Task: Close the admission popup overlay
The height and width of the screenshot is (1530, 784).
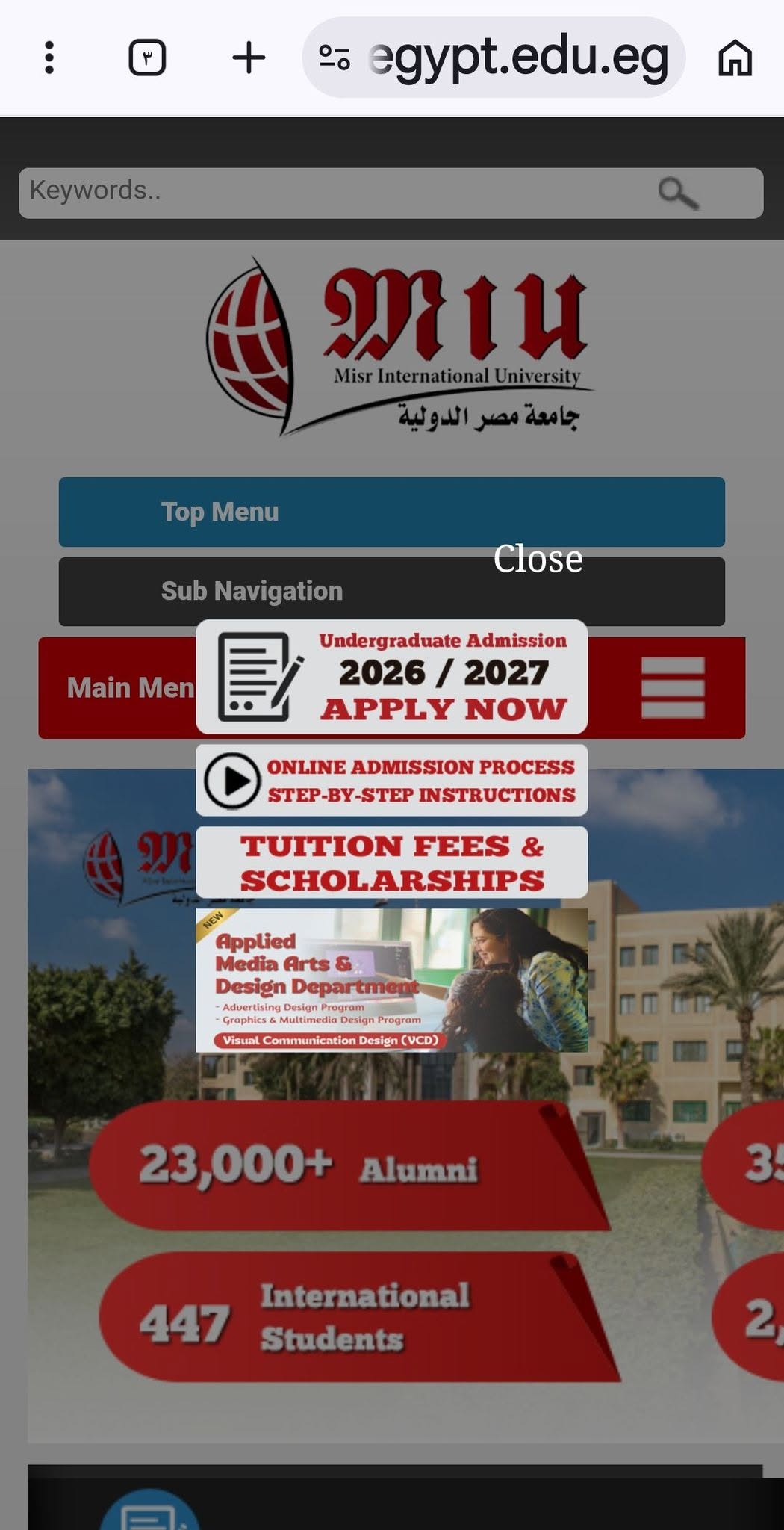Action: click(x=538, y=559)
